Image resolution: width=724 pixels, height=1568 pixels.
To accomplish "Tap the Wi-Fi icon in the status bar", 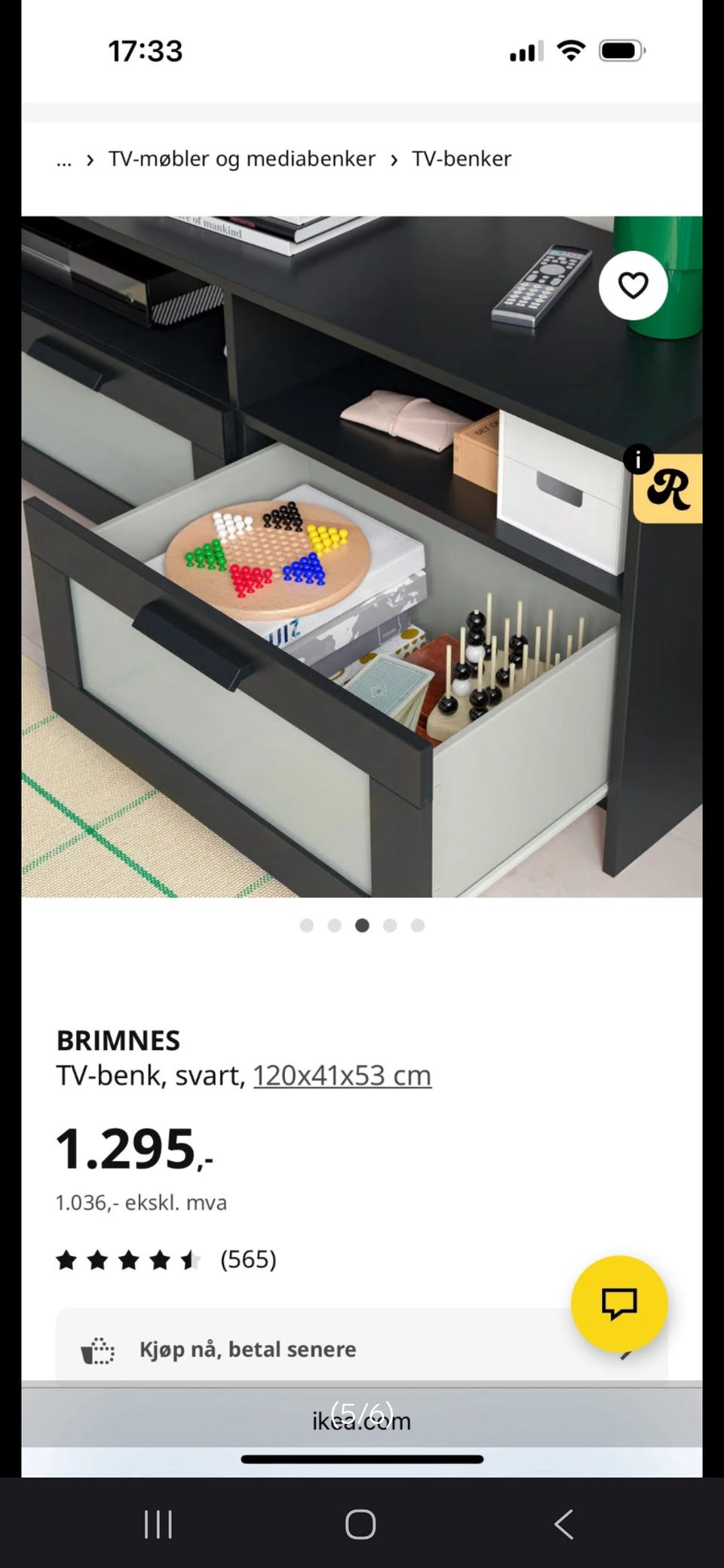I will tap(571, 49).
